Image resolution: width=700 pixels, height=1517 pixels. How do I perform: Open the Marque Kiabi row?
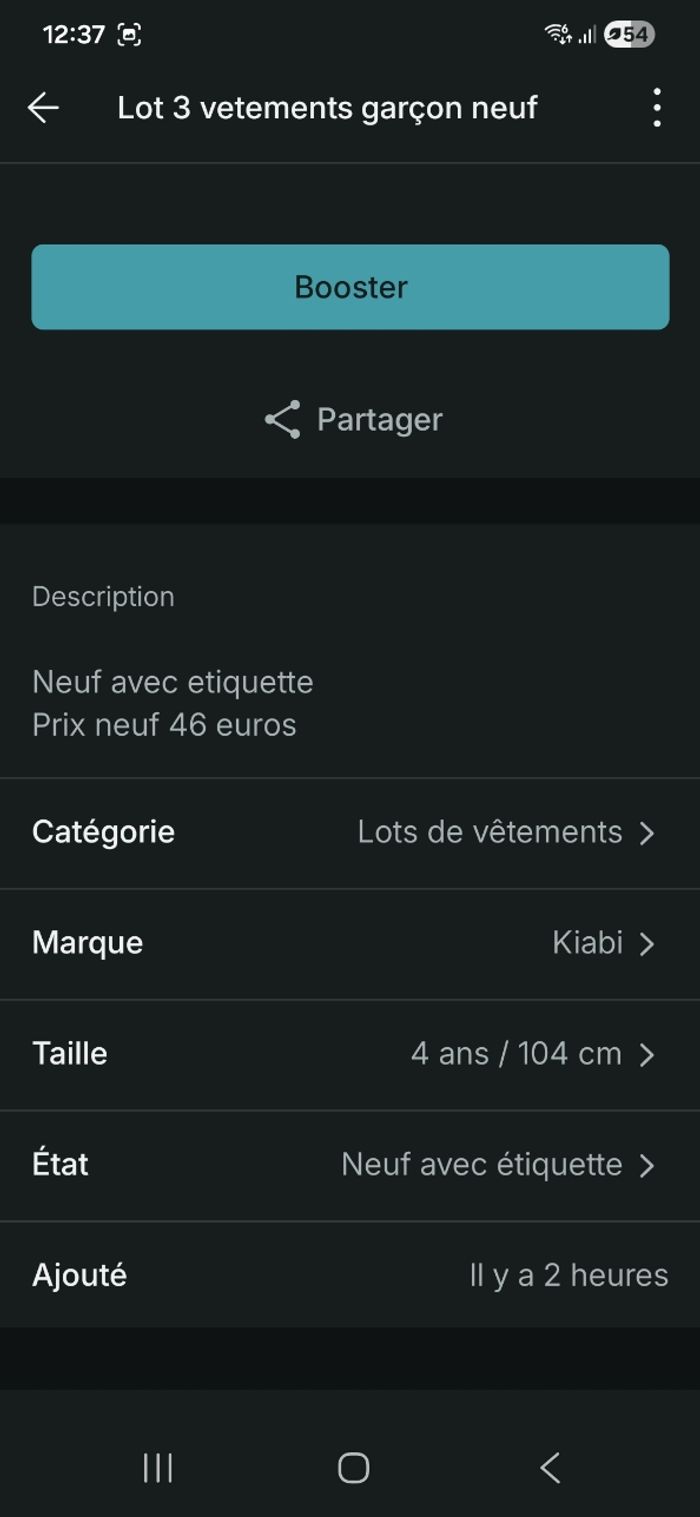(x=350, y=943)
